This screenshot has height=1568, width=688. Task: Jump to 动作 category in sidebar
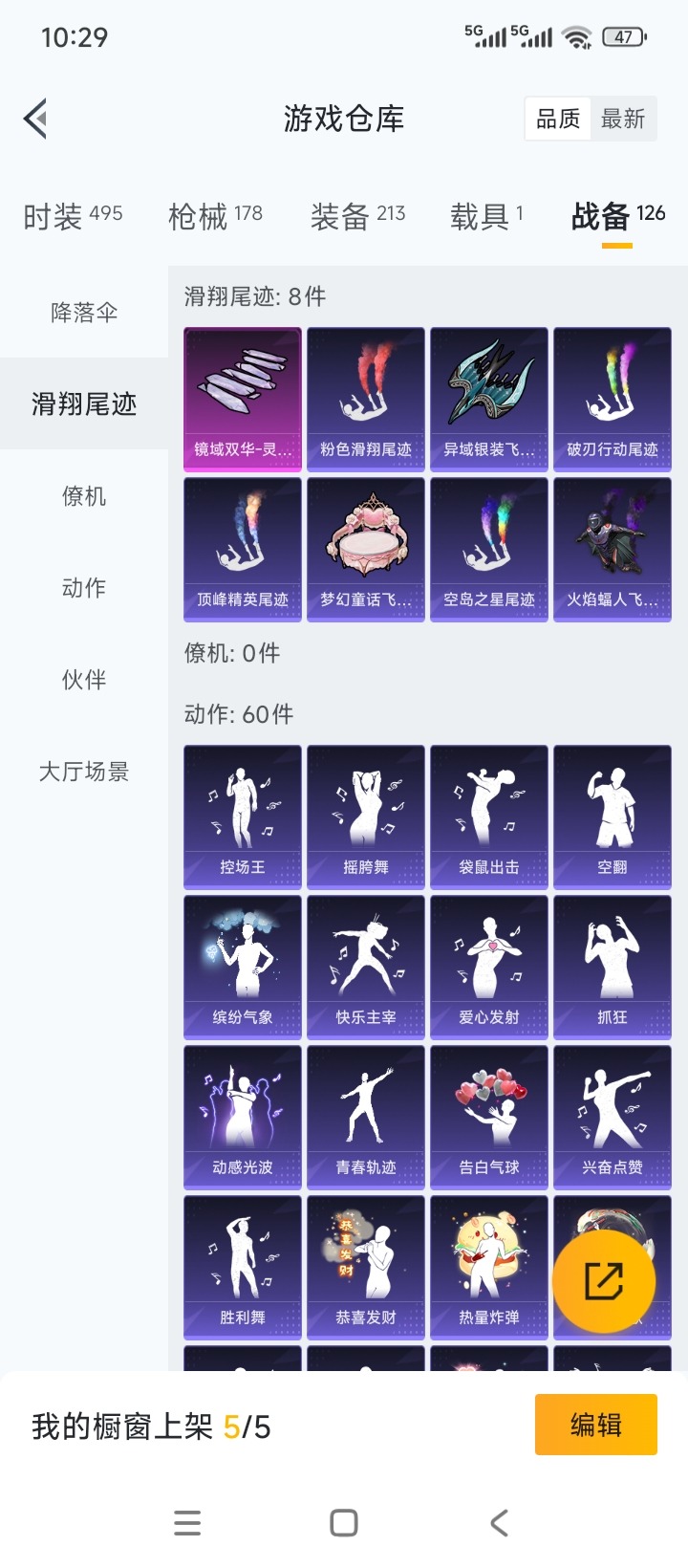click(84, 588)
